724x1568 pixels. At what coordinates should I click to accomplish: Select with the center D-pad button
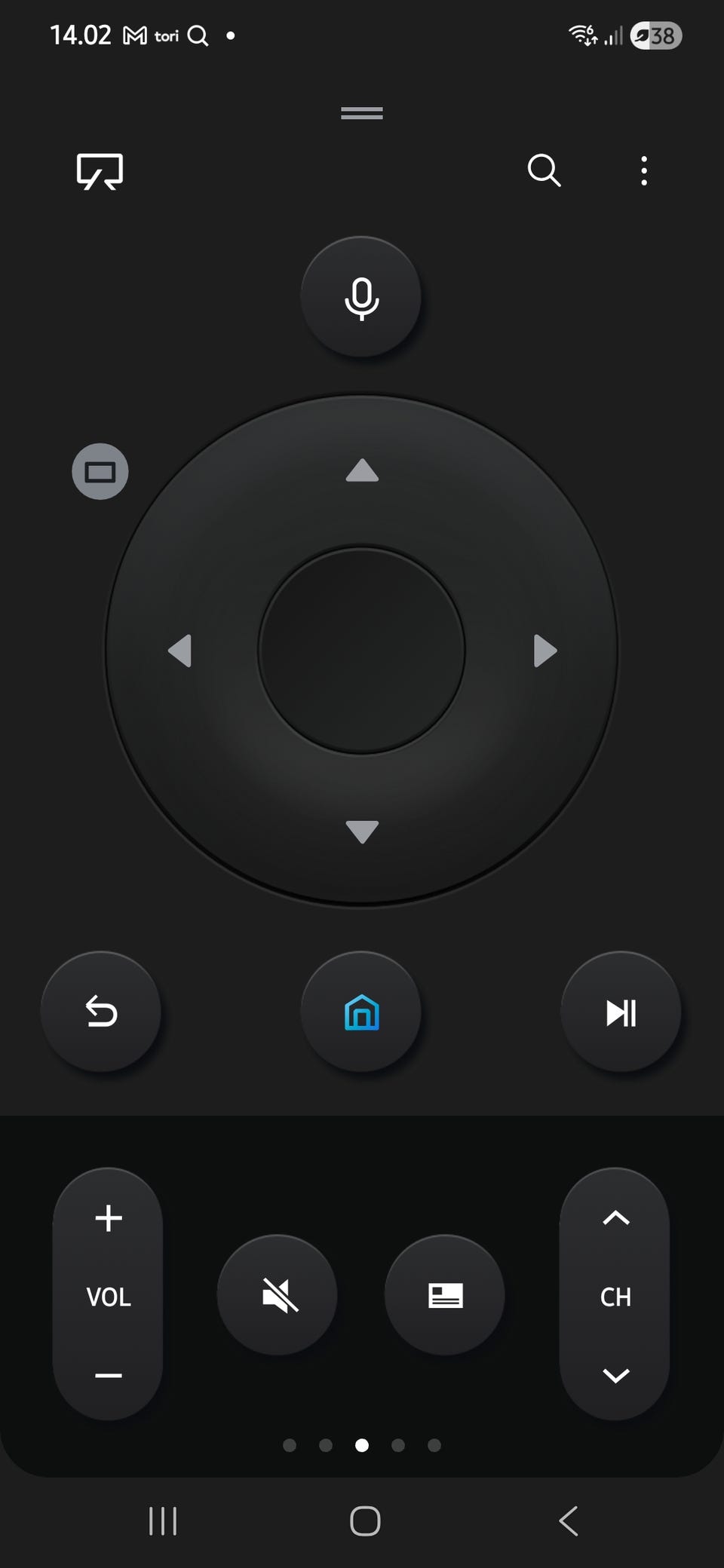pos(362,651)
